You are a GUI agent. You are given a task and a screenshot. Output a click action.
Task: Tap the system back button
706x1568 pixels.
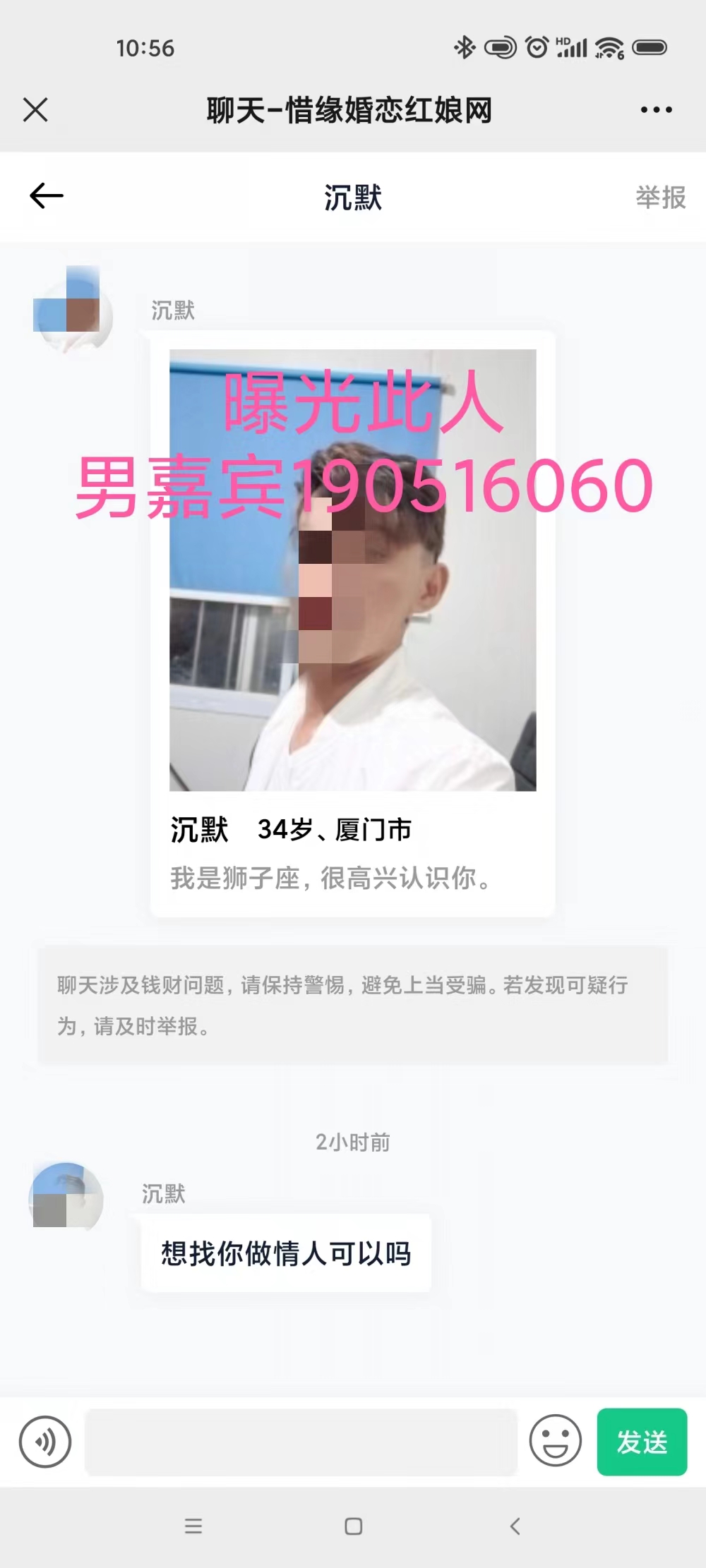(x=515, y=1526)
